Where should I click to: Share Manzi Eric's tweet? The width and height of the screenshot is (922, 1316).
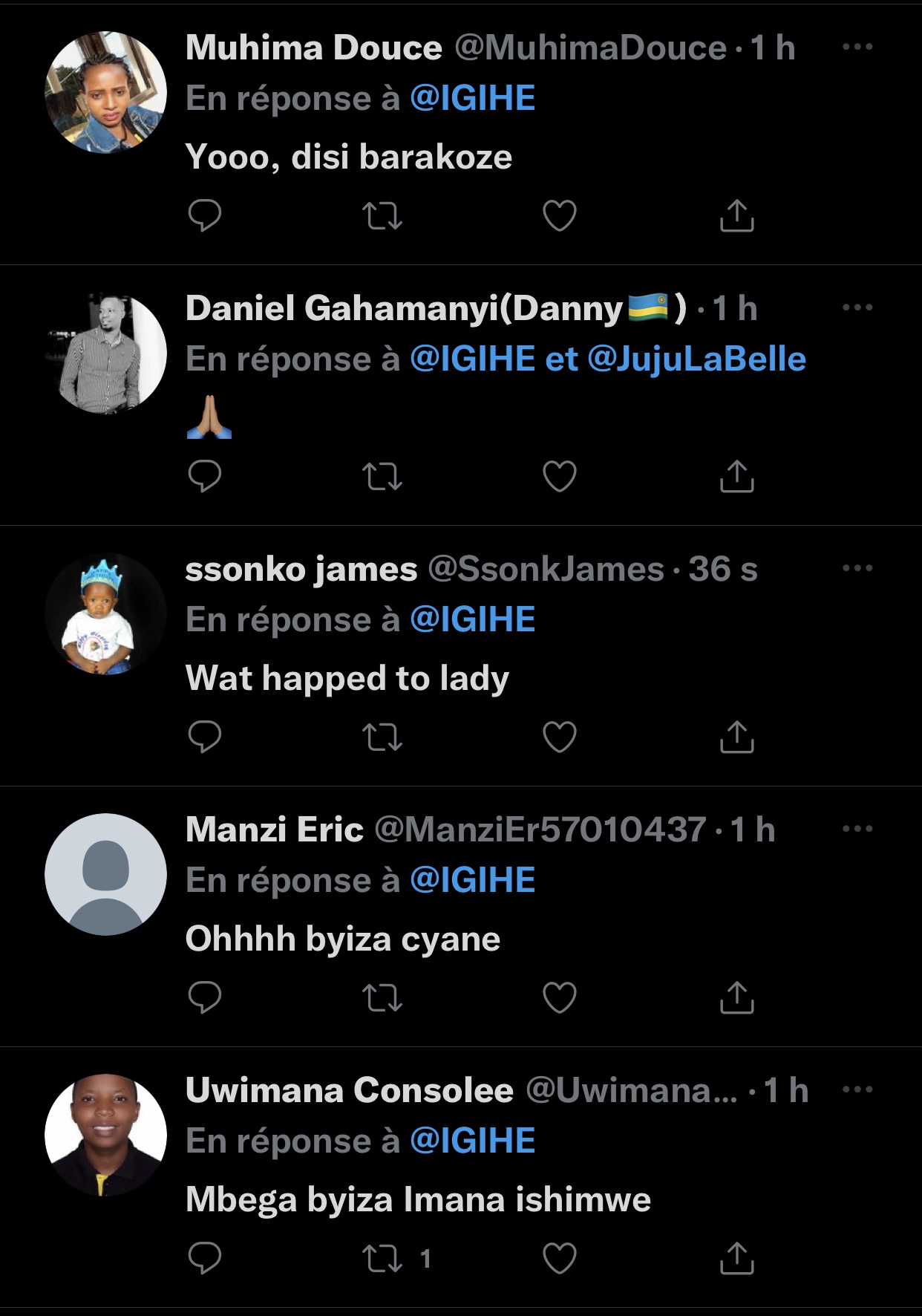736,998
